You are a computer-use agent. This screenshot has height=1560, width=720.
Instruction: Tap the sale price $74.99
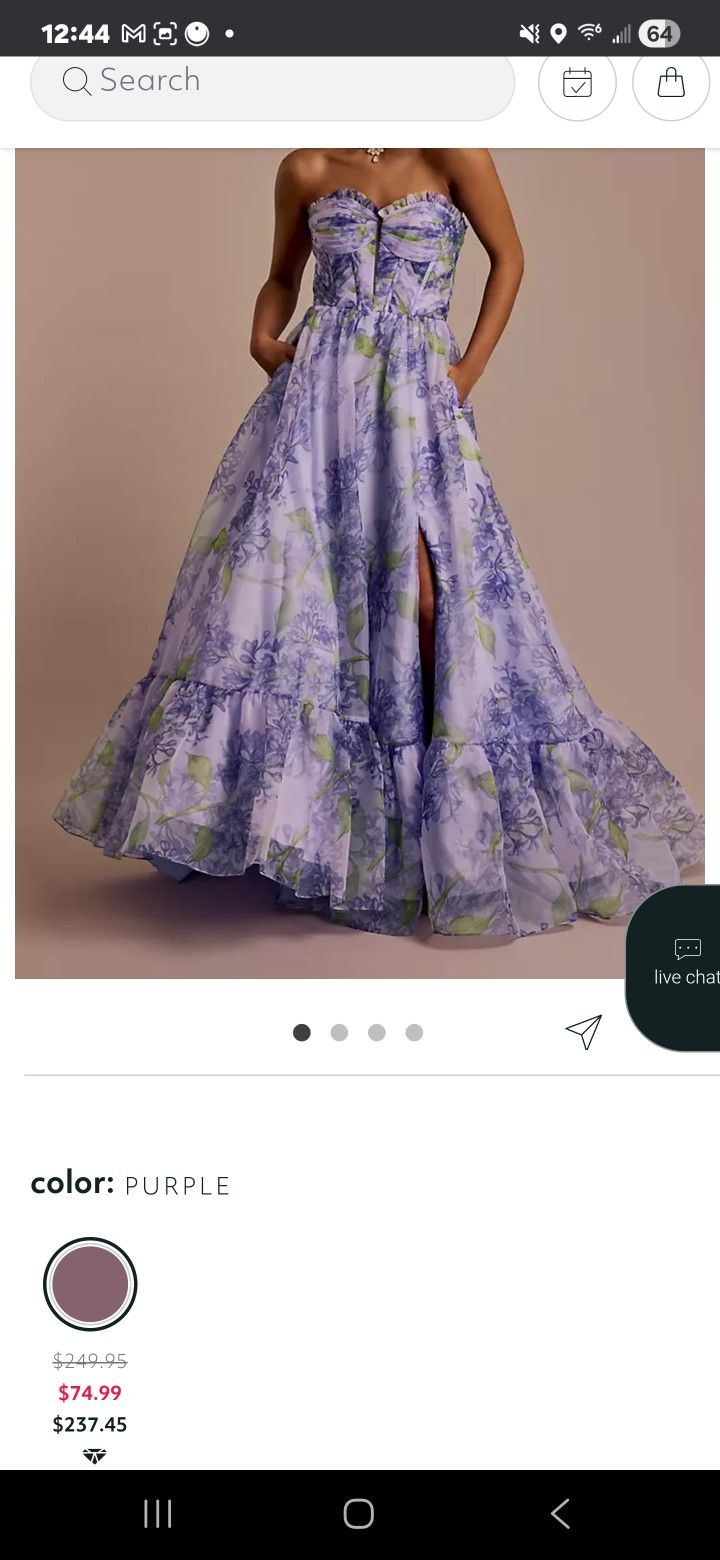[91, 1392]
